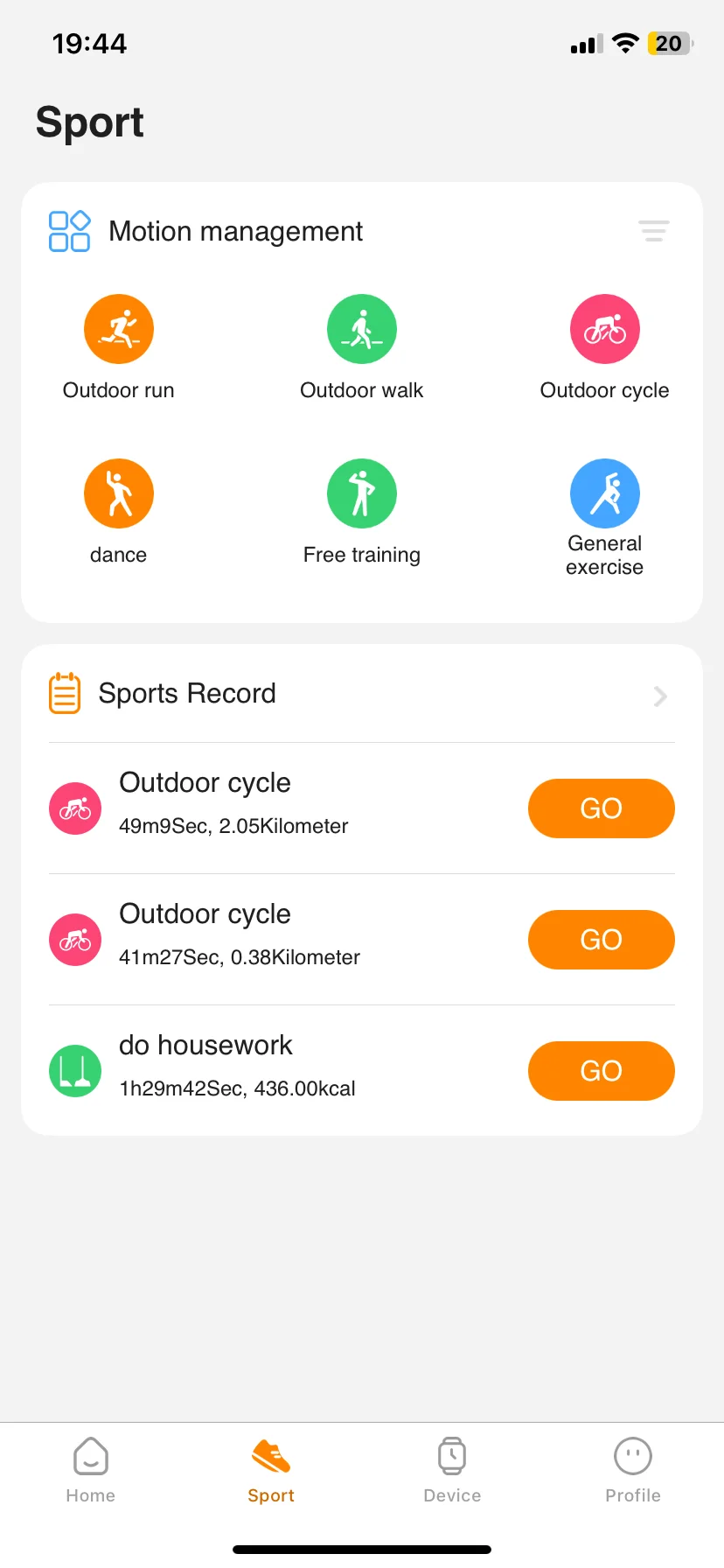Screen dimensions: 724x1568
Task: Open the Profile tab
Action: pyautogui.click(x=633, y=1470)
